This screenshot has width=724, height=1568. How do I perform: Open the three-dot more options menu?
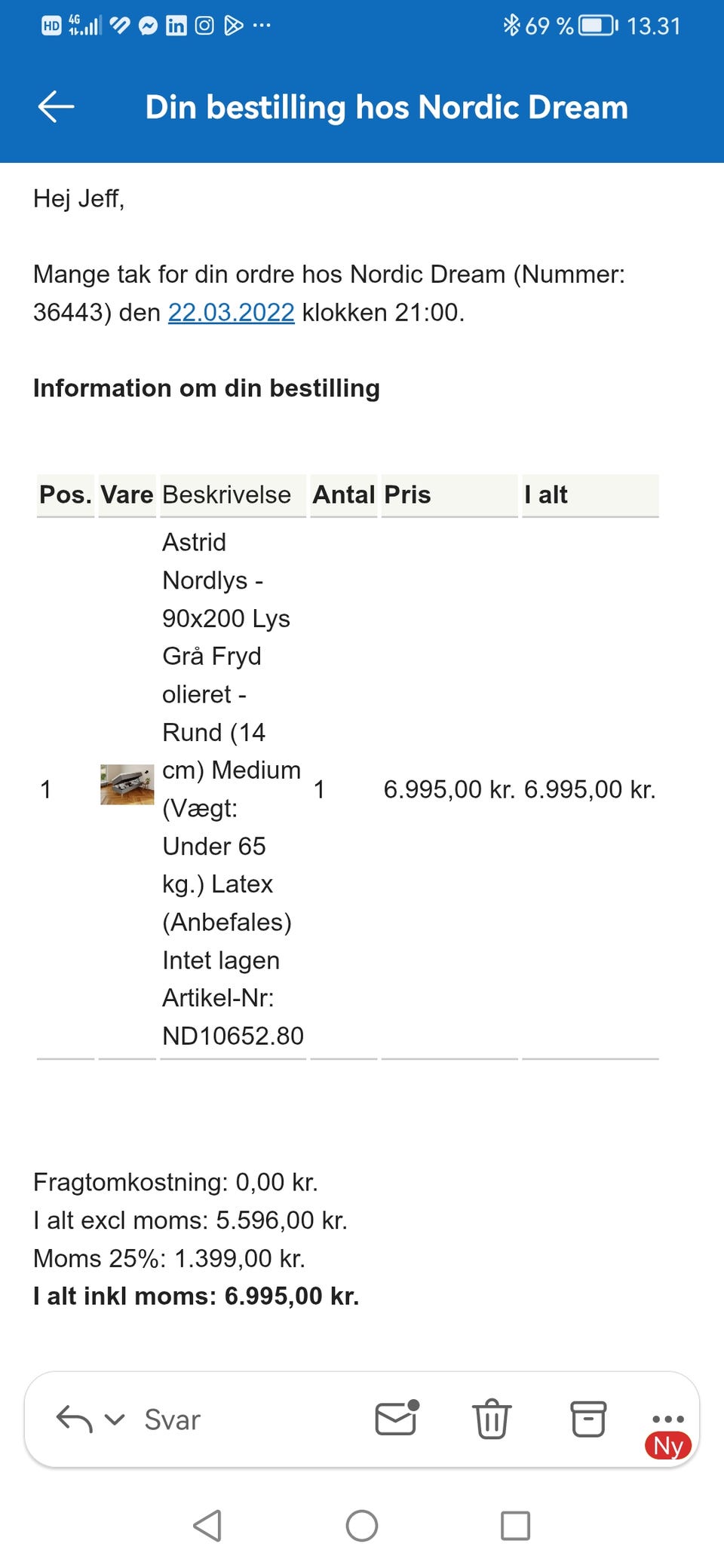[x=668, y=1418]
